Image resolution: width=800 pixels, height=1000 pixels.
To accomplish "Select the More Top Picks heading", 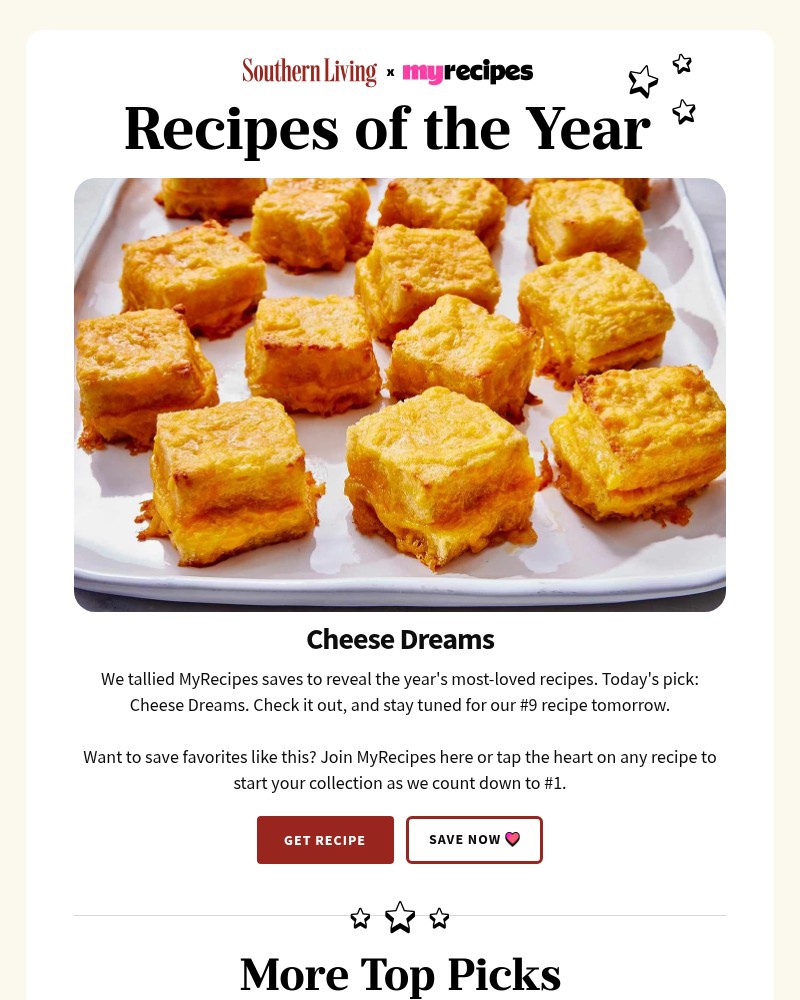I will (x=400, y=974).
